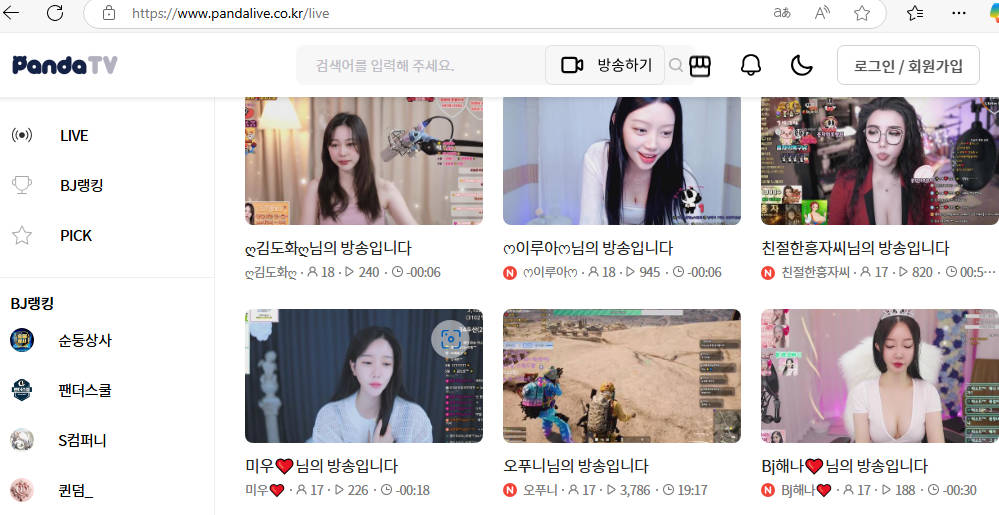
Task: Go to the LIVE section
Action: [74, 136]
